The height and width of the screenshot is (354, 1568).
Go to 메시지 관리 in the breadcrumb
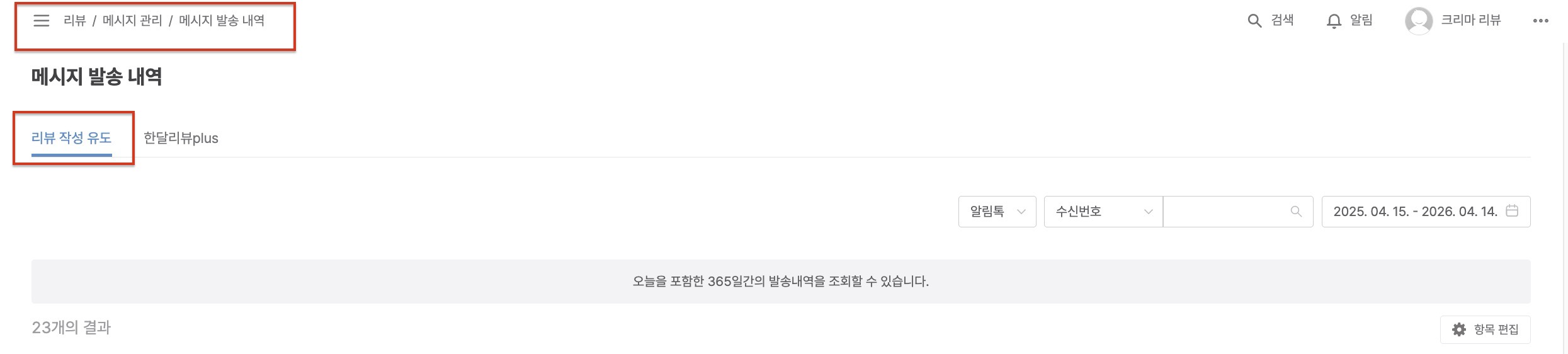click(132, 21)
